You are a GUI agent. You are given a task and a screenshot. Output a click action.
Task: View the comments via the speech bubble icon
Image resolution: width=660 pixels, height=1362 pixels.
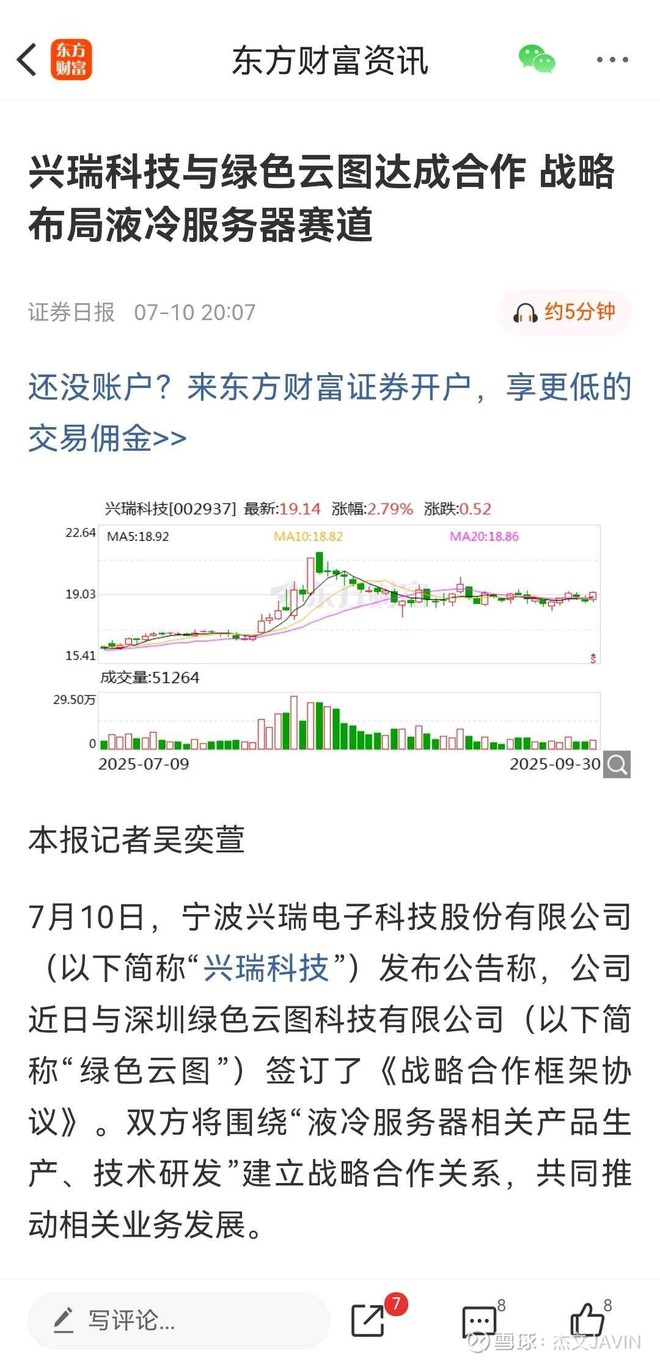point(480,1321)
